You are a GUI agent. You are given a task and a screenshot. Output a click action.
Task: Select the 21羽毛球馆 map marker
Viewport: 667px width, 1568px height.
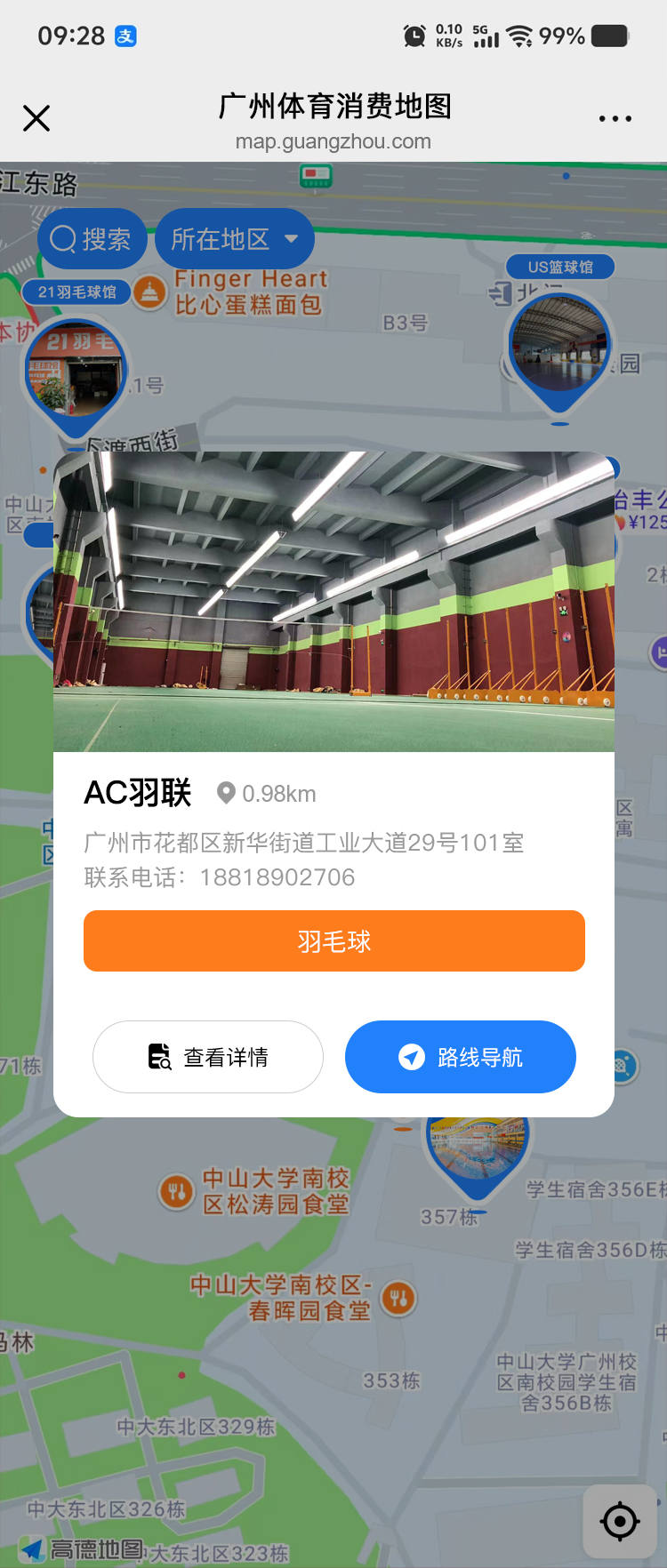[76, 373]
